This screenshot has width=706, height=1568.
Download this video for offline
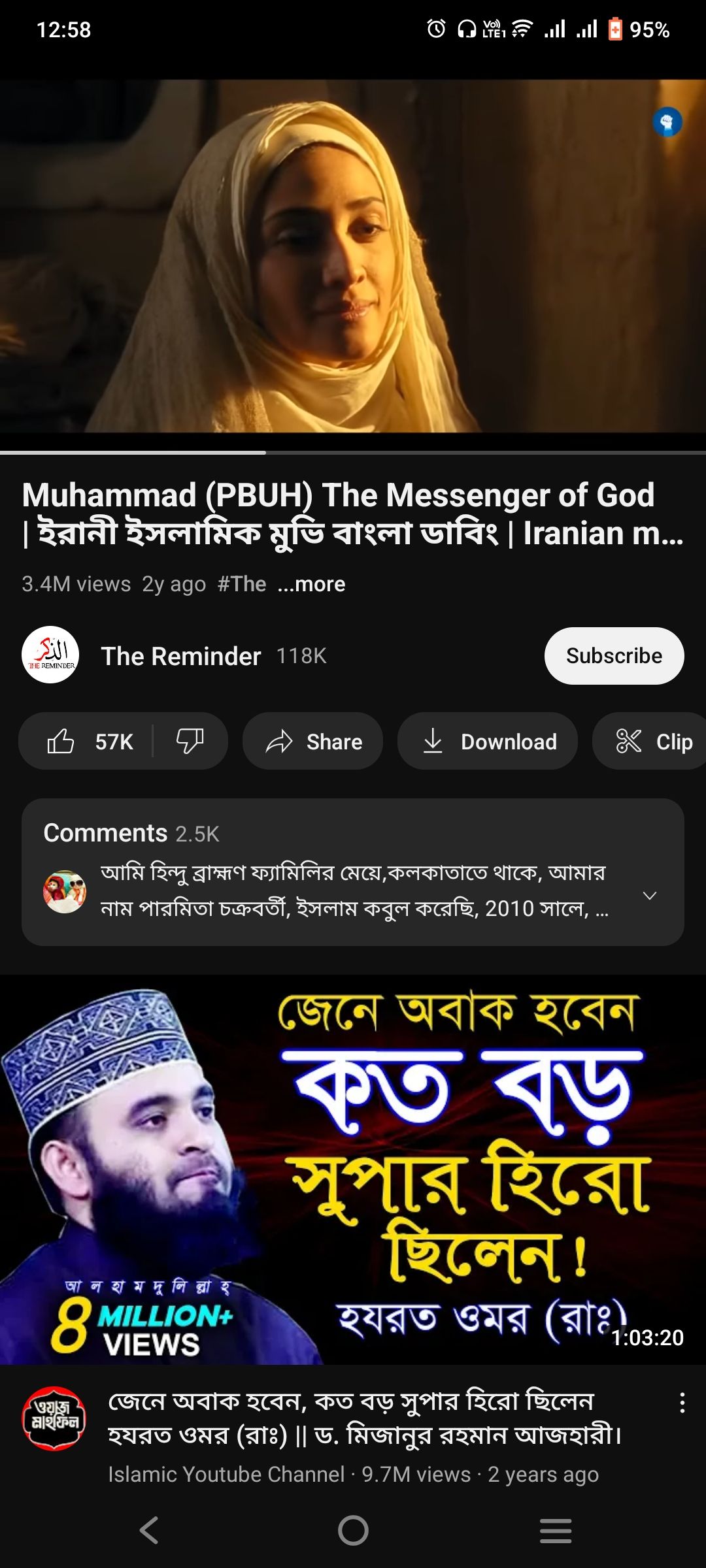pyautogui.click(x=488, y=742)
